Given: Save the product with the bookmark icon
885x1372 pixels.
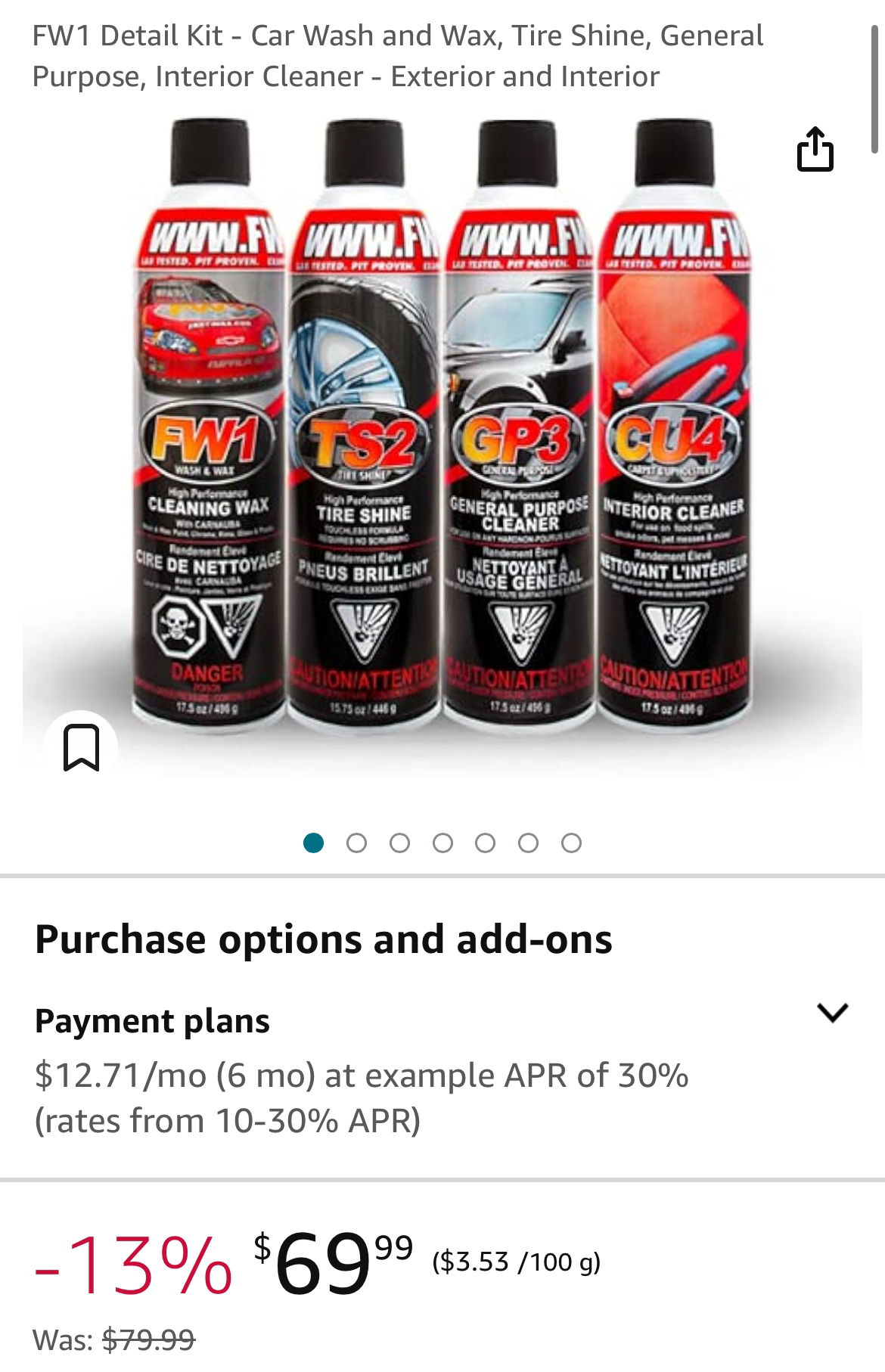Looking at the screenshot, I should (81, 747).
